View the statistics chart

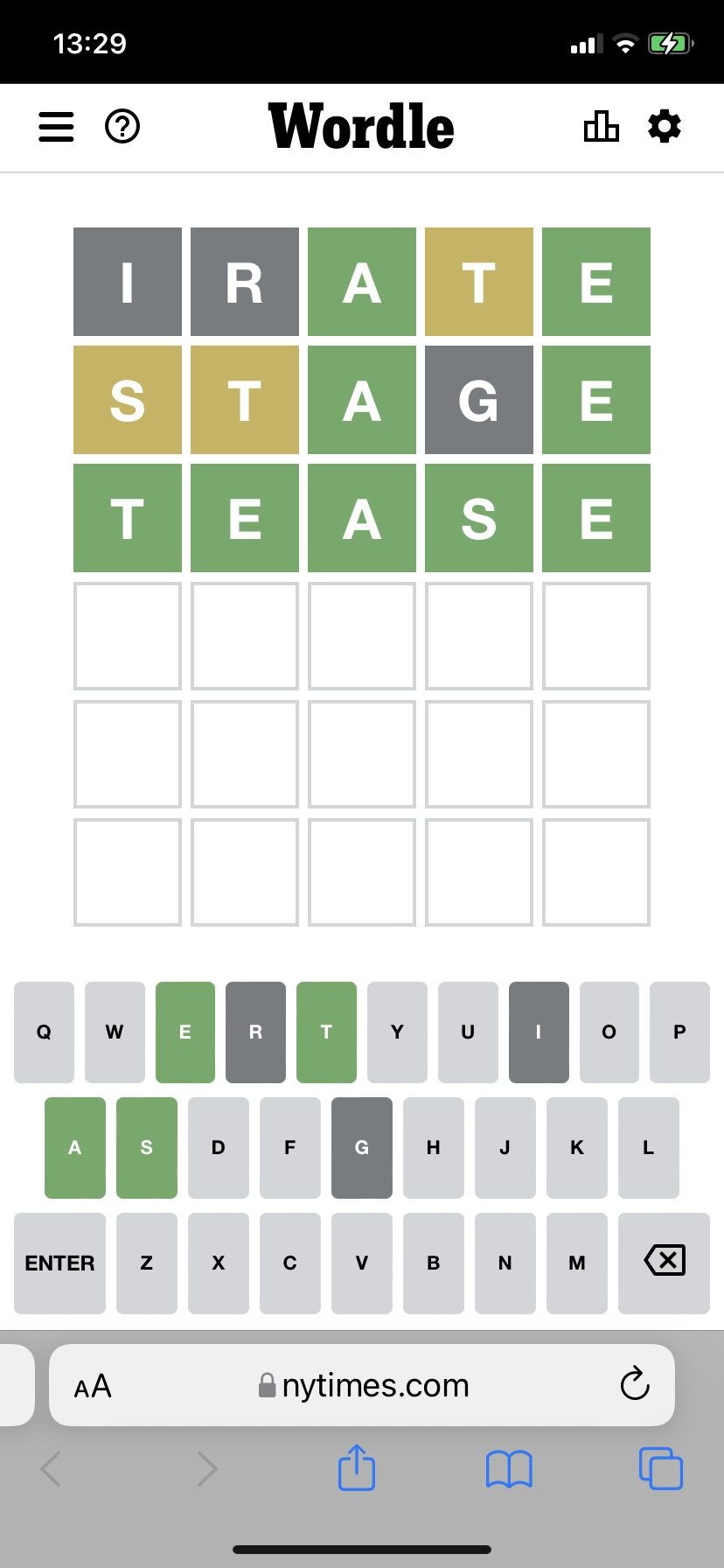[x=602, y=127]
